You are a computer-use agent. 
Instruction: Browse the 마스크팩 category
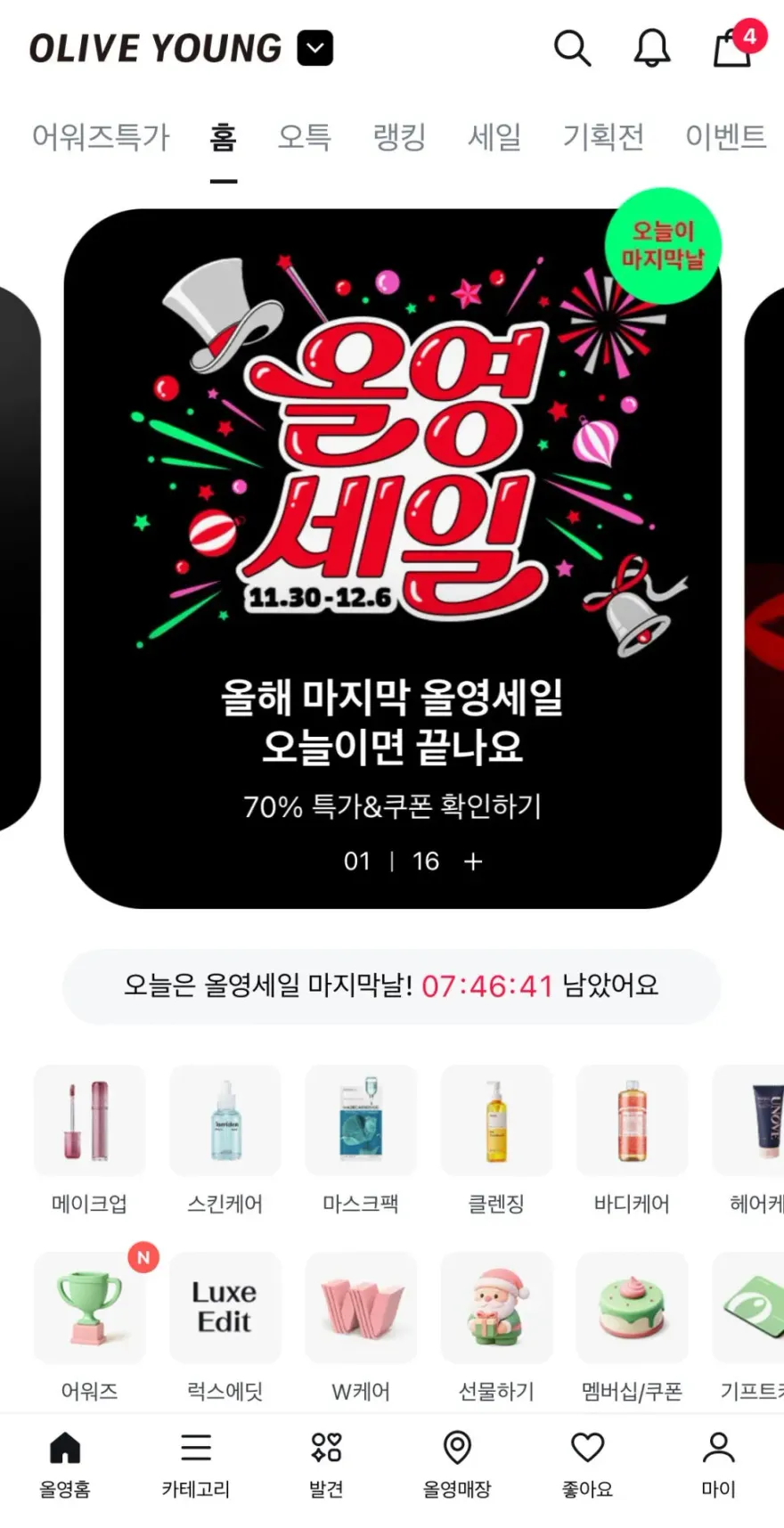click(x=361, y=1142)
